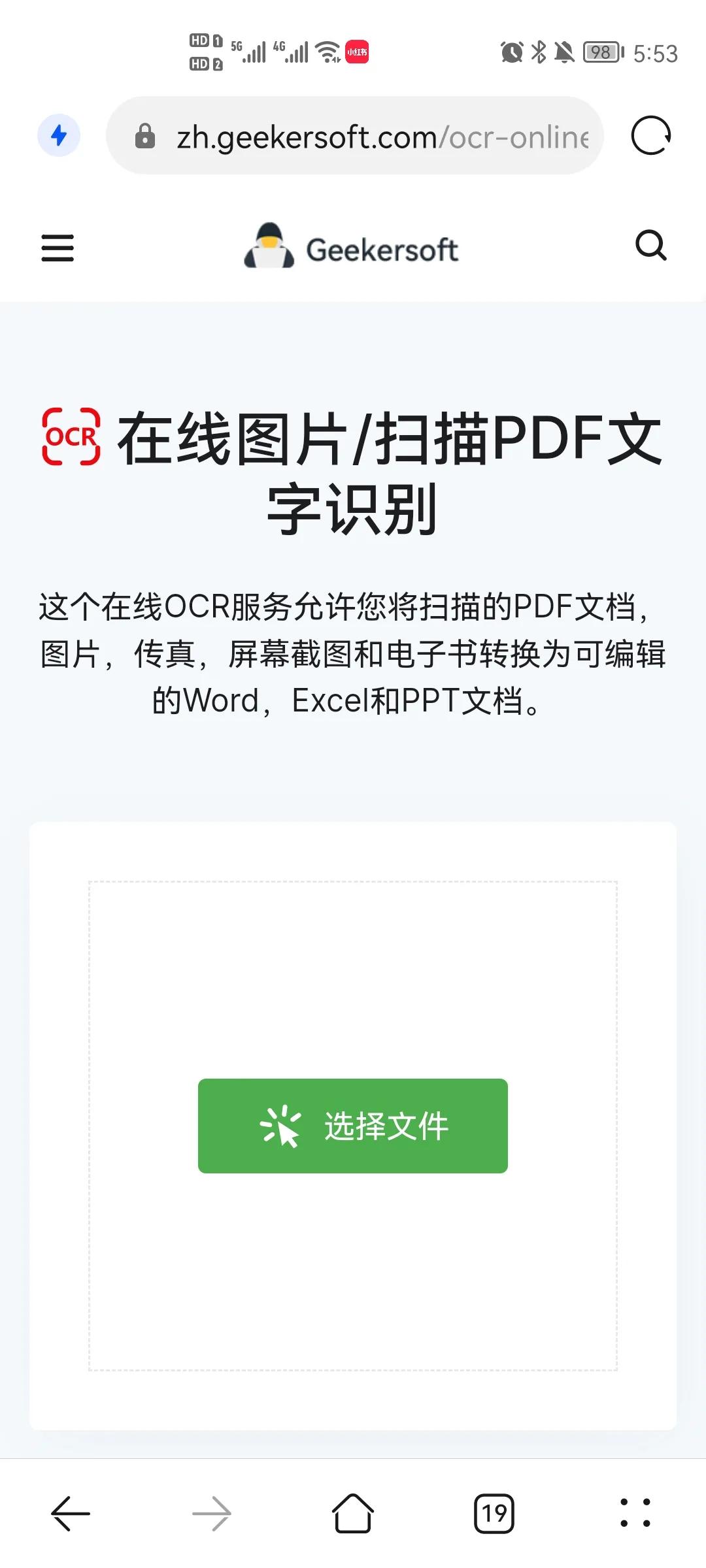Go to the browser home page
The width and height of the screenshot is (706, 1568).
click(353, 1513)
